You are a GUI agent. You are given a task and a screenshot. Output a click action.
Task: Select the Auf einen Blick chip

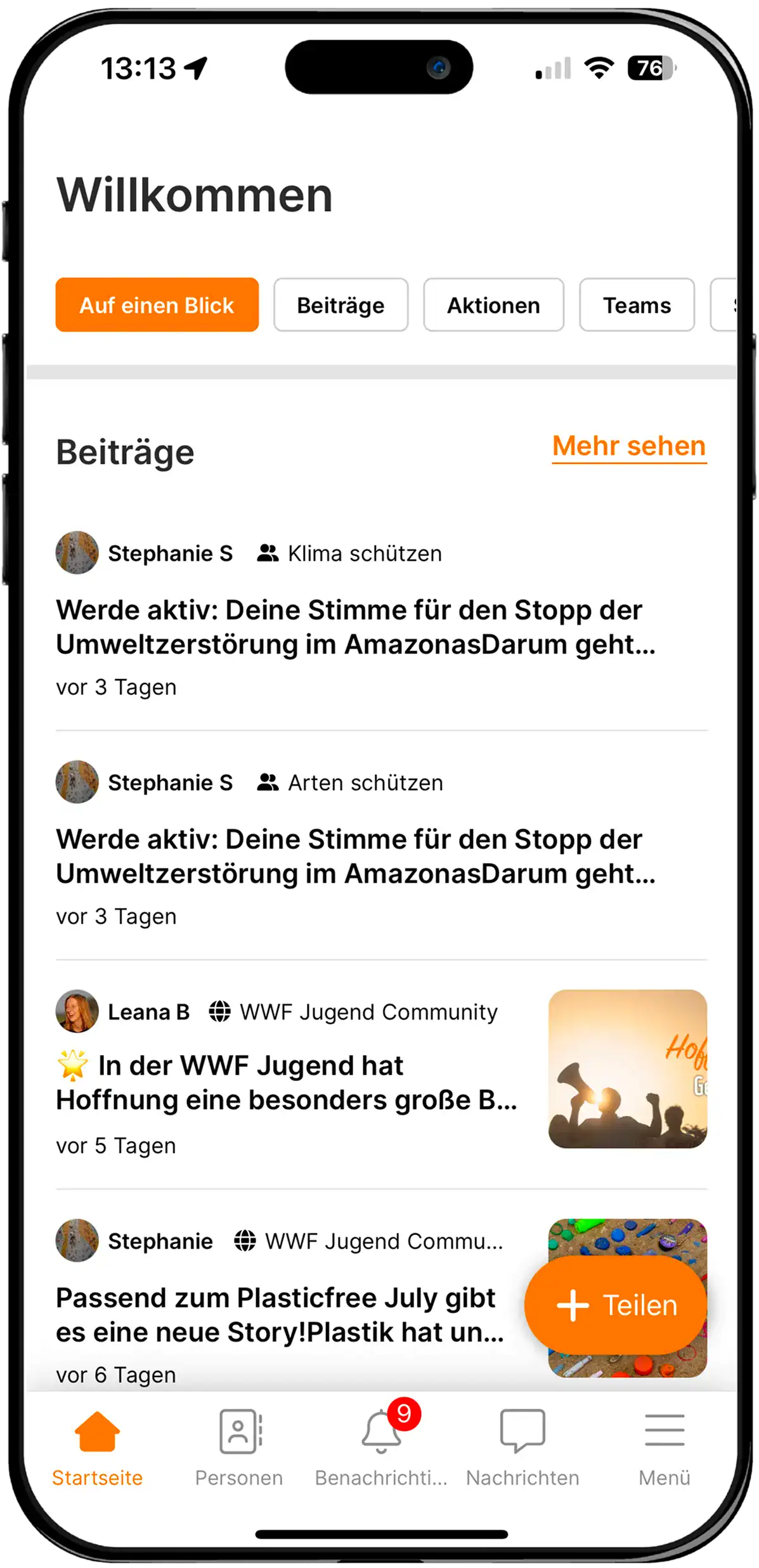[157, 305]
